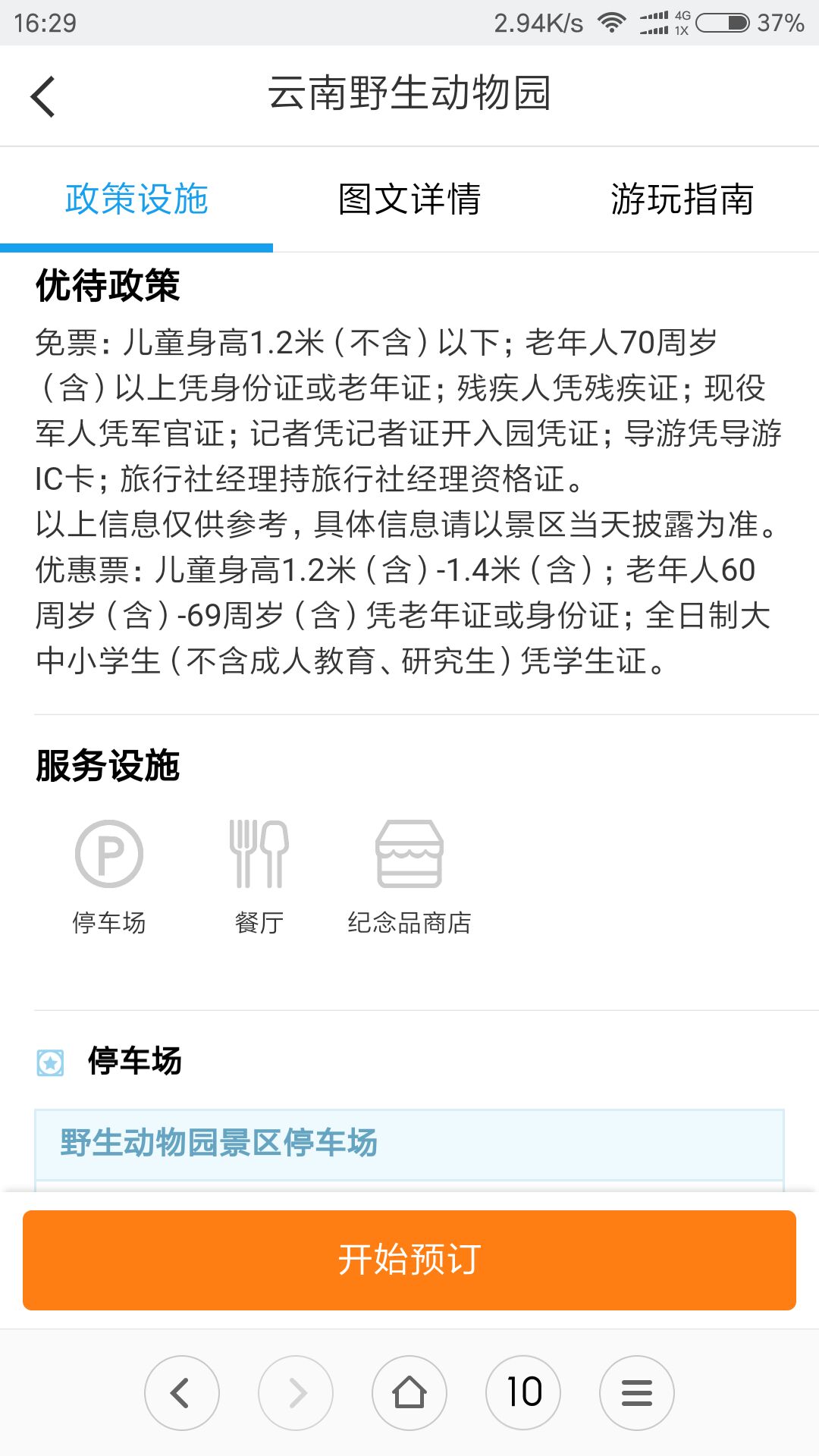Tap browser forward arrow in bottom toolbar
The width and height of the screenshot is (819, 1456).
click(296, 1393)
